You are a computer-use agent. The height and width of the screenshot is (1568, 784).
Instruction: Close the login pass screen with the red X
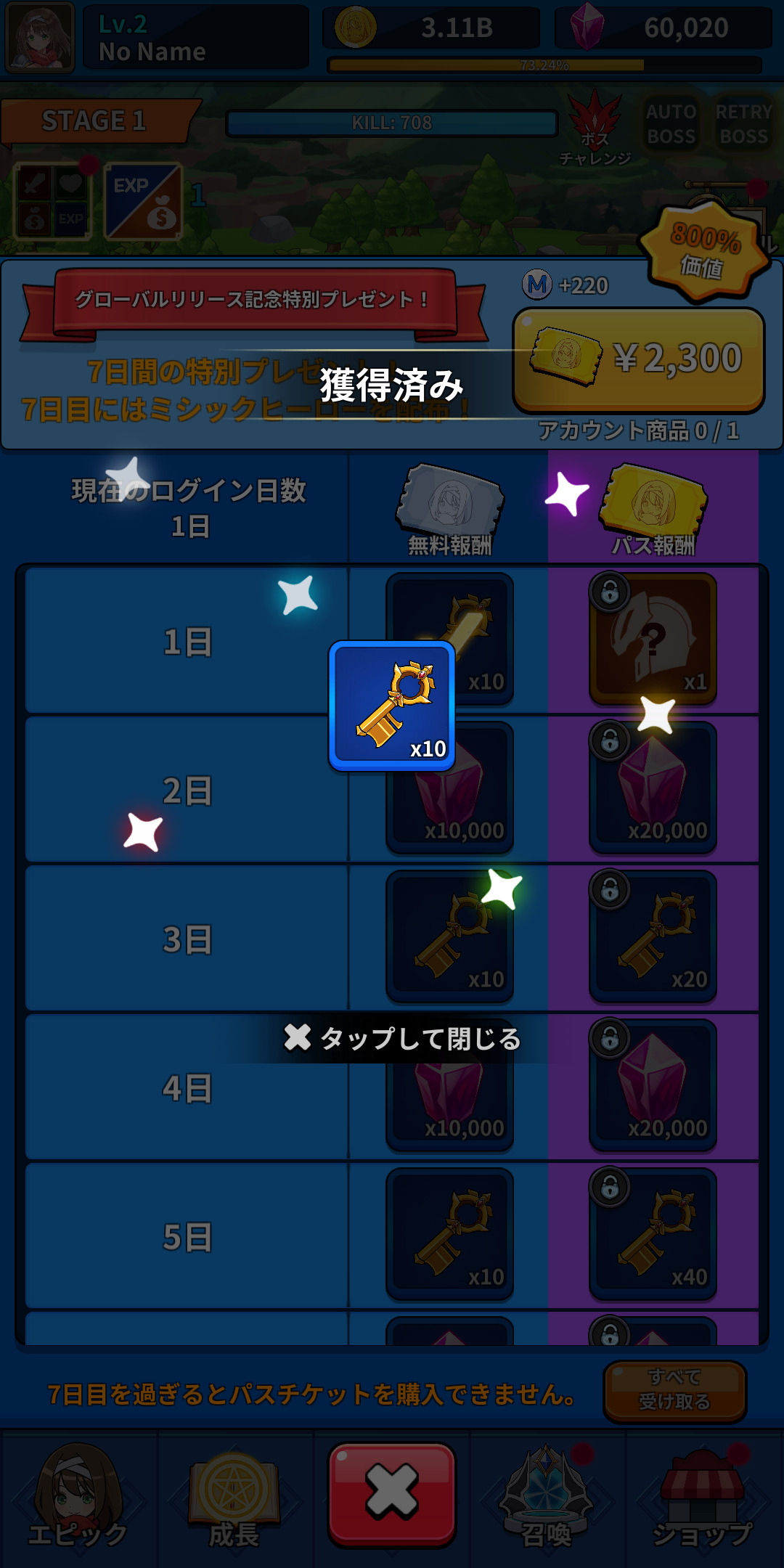point(392,1493)
